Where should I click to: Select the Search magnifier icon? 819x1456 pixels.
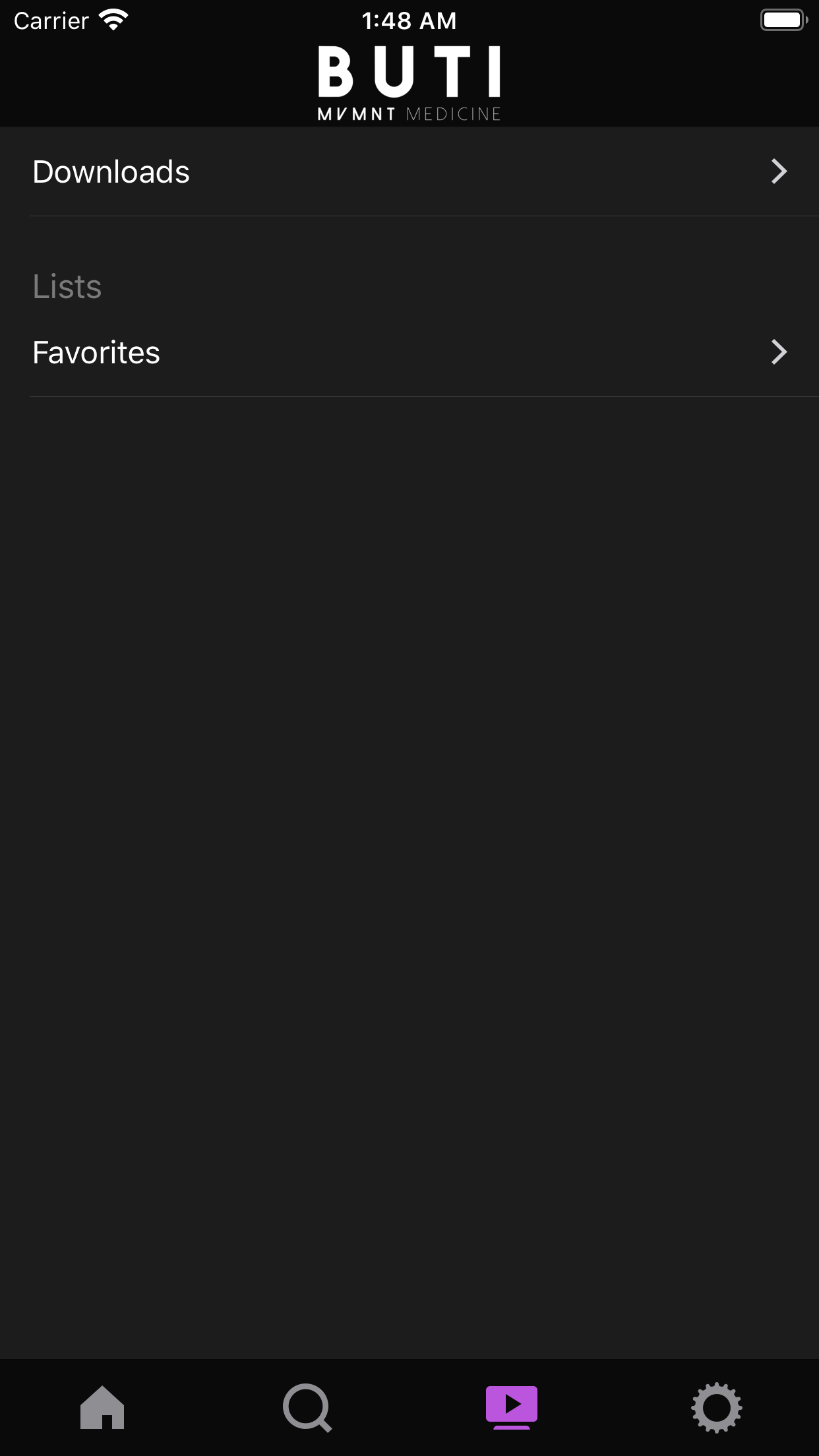pos(307,1407)
